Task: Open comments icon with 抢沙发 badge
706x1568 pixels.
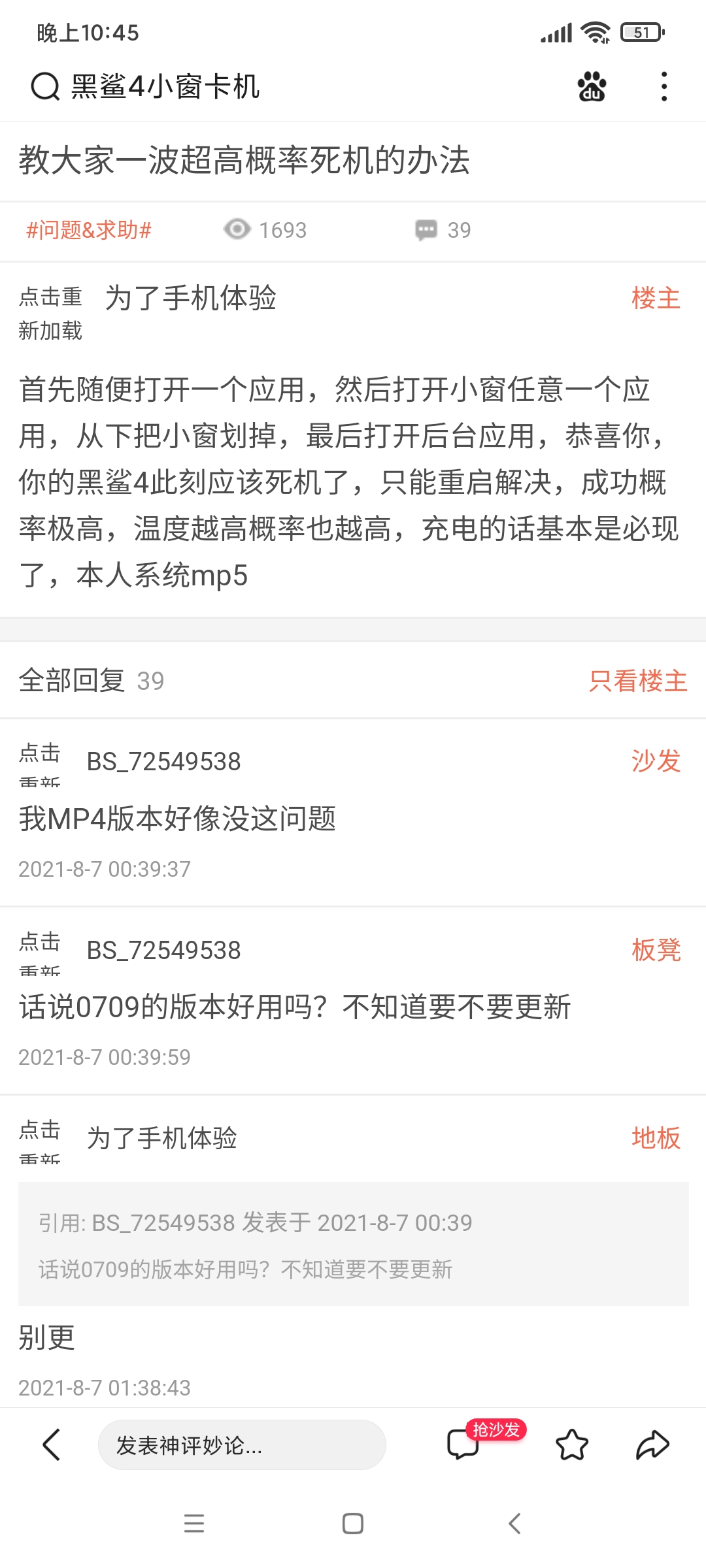Action: coord(463,1445)
